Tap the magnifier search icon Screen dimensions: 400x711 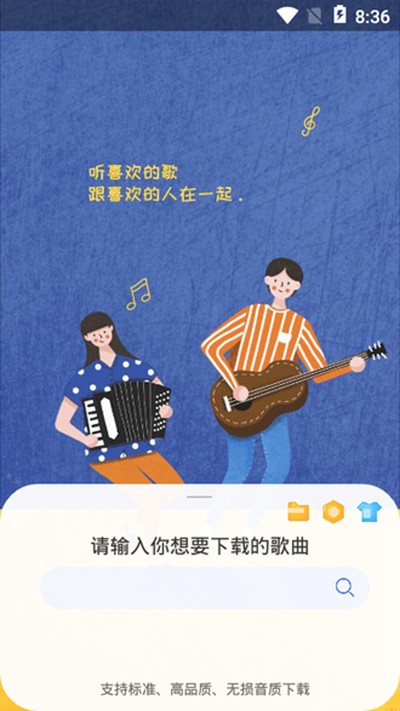345,588
